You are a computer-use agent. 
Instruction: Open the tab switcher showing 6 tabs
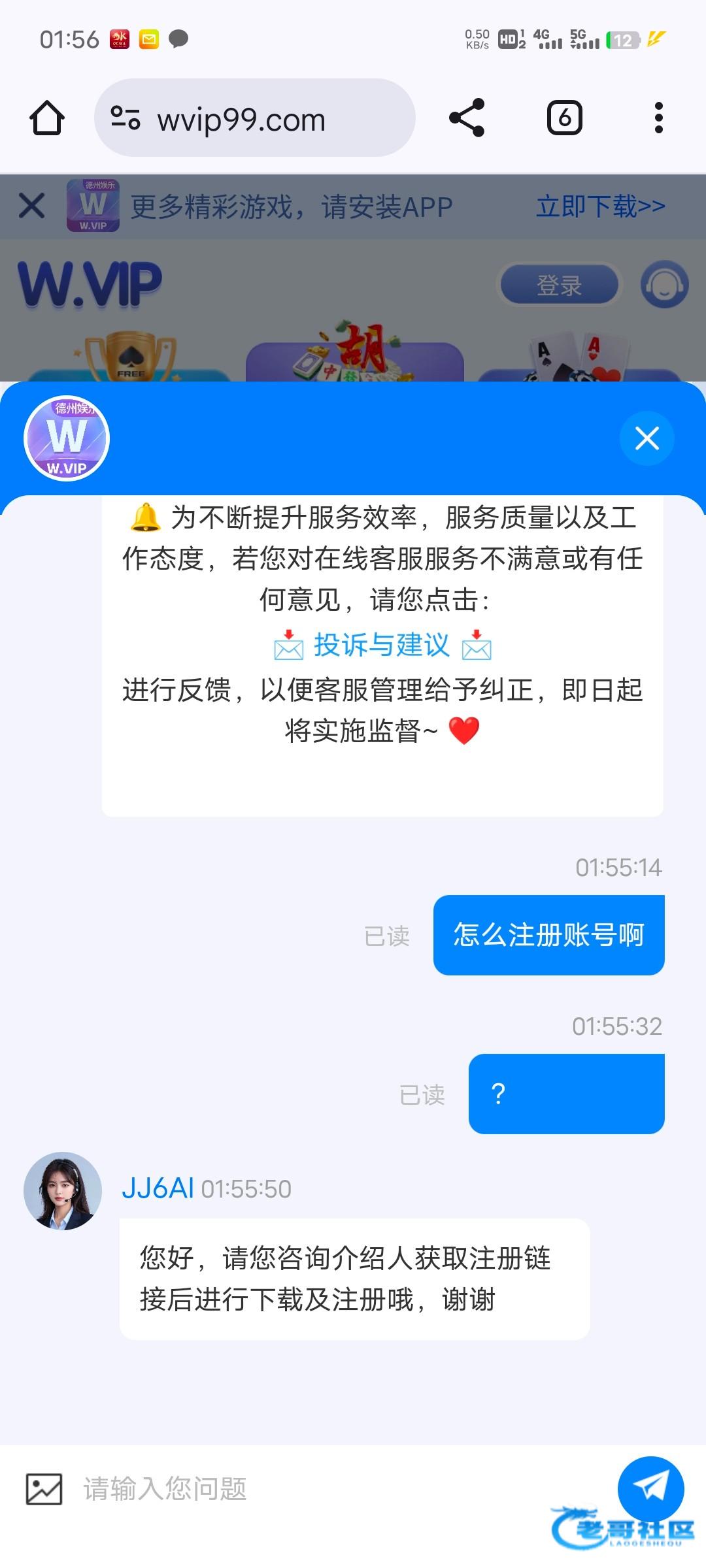(564, 118)
